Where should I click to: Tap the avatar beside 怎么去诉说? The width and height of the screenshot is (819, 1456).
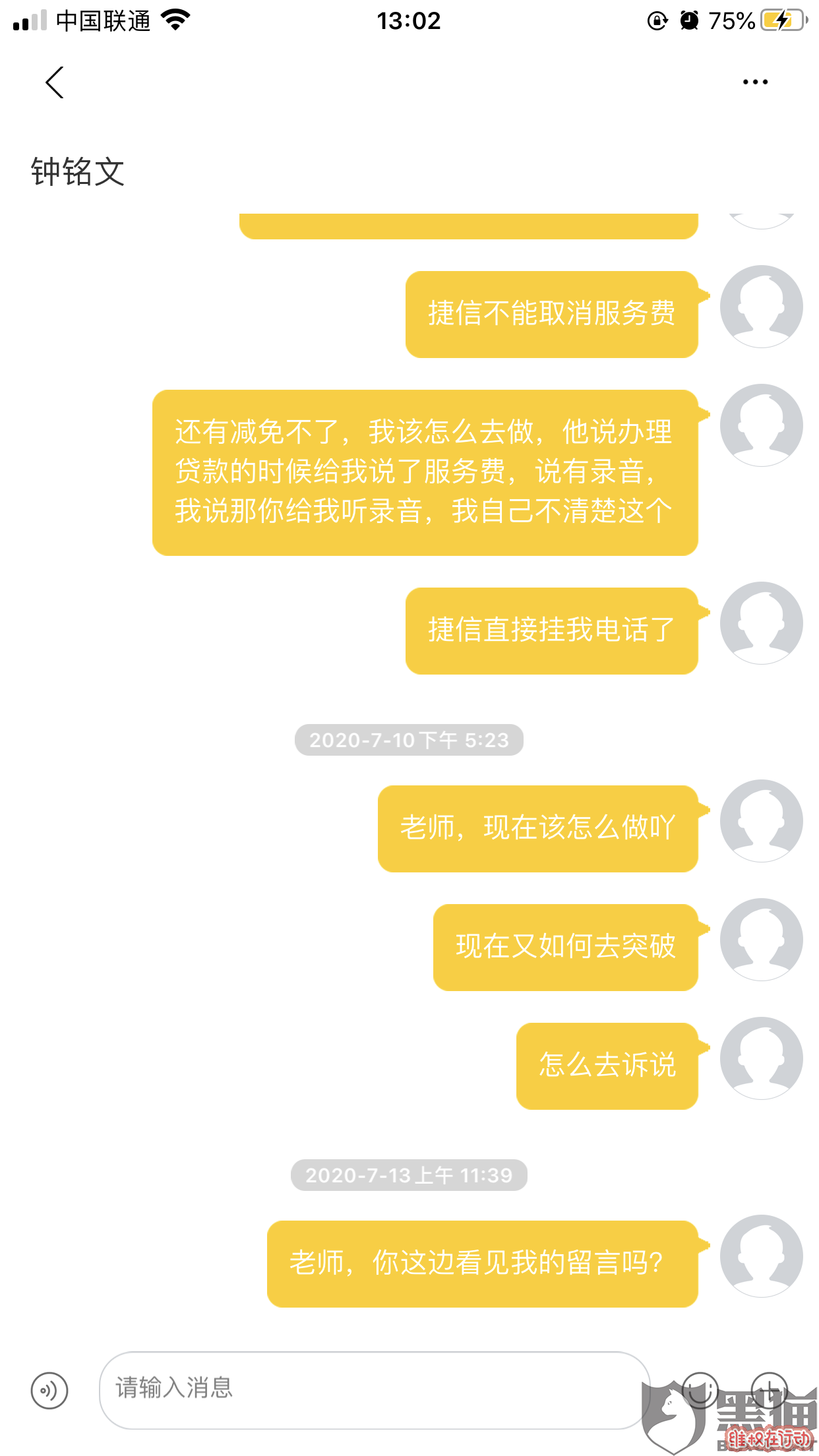coord(761,1058)
